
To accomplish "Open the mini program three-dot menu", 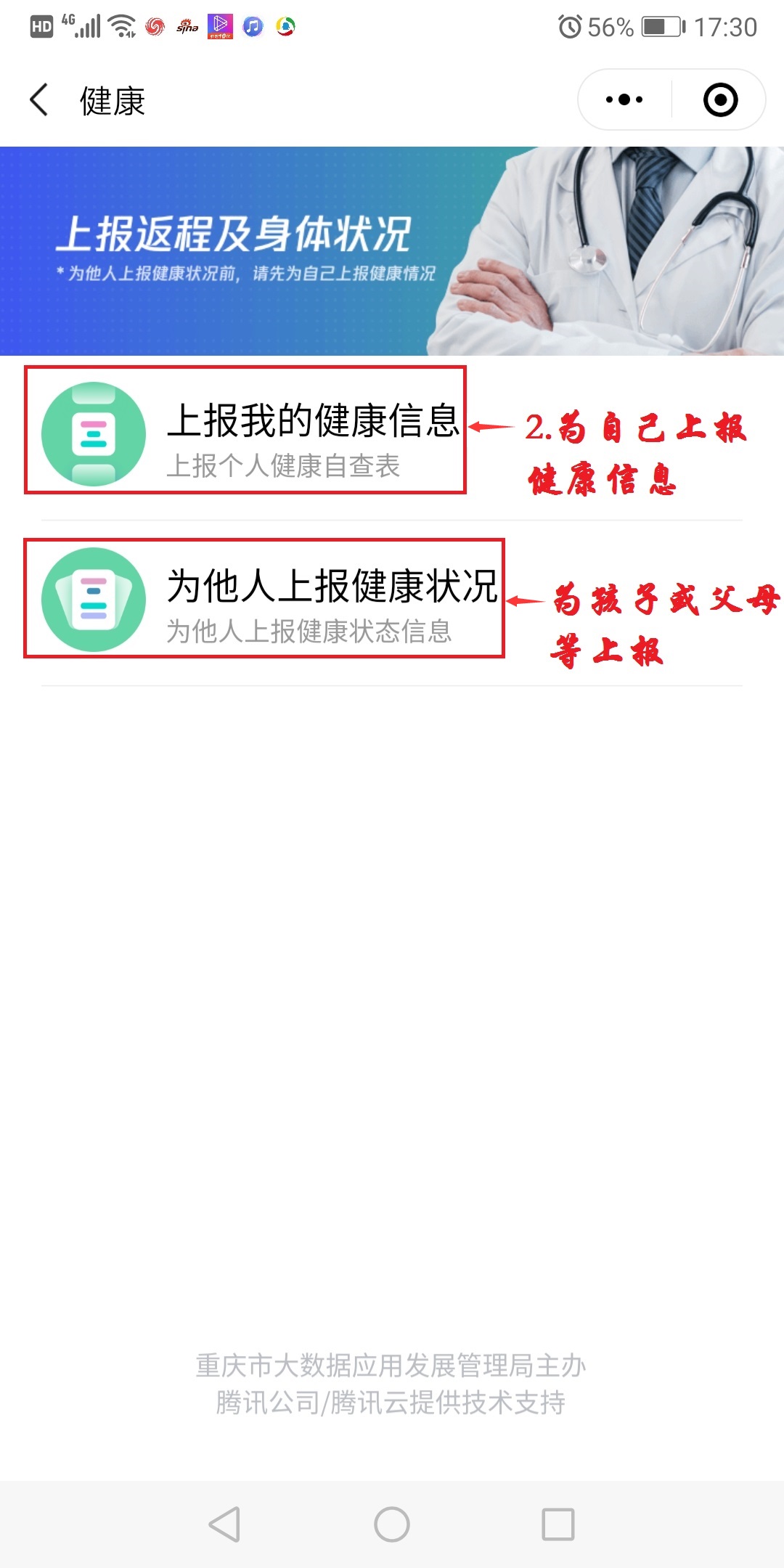I will [624, 100].
